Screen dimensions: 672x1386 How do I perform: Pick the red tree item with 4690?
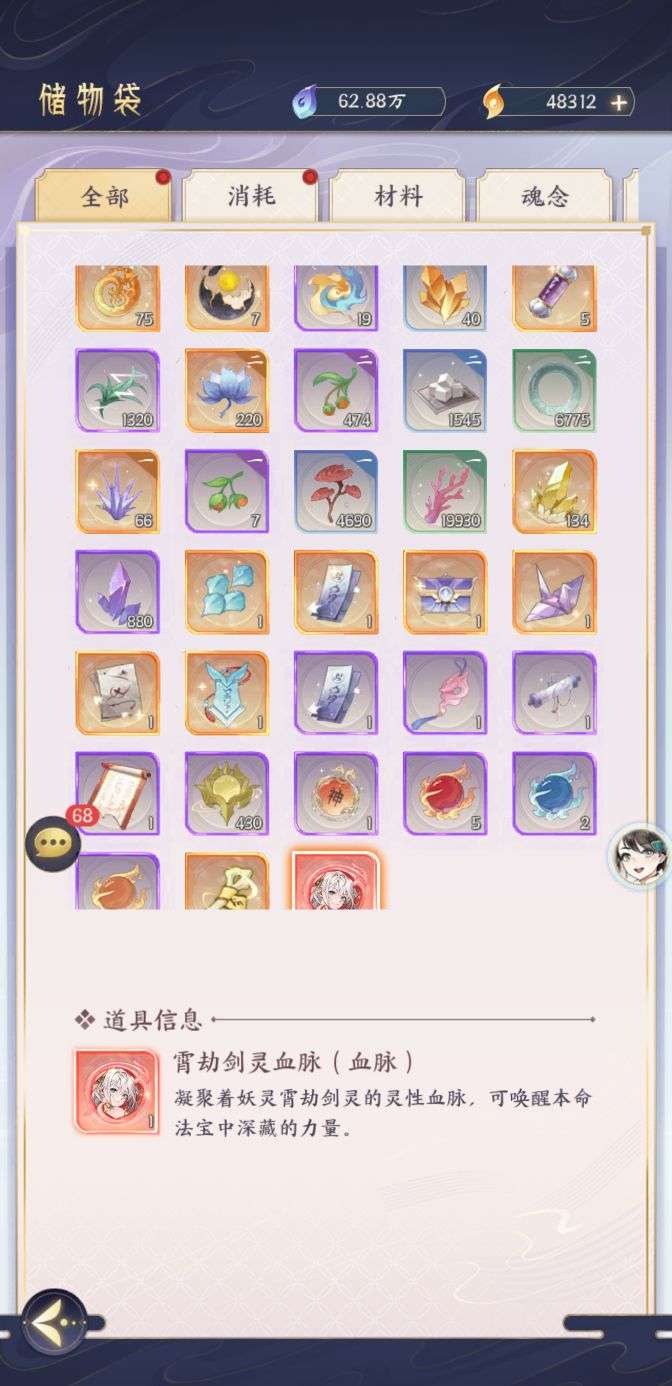[336, 491]
